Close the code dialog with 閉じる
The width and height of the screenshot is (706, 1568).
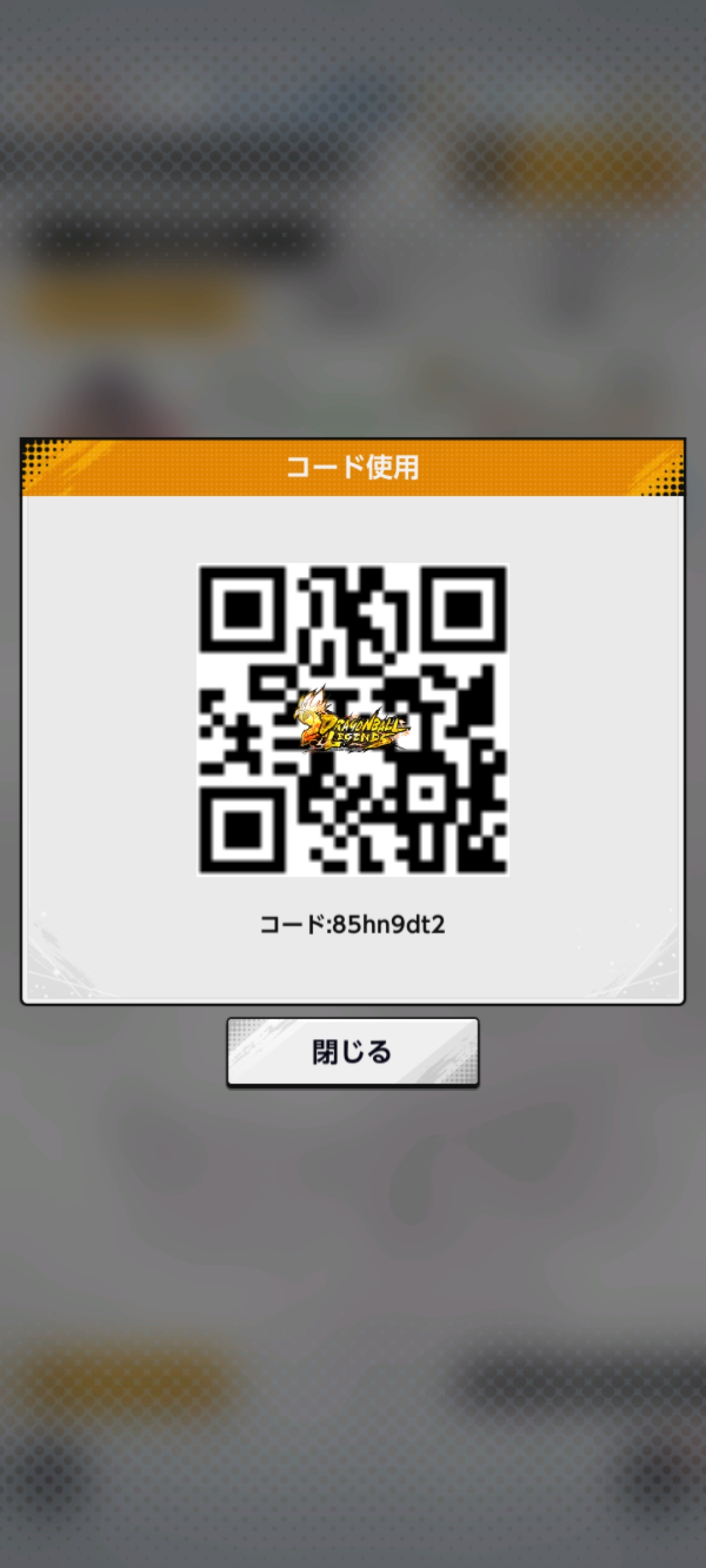pos(352,1052)
